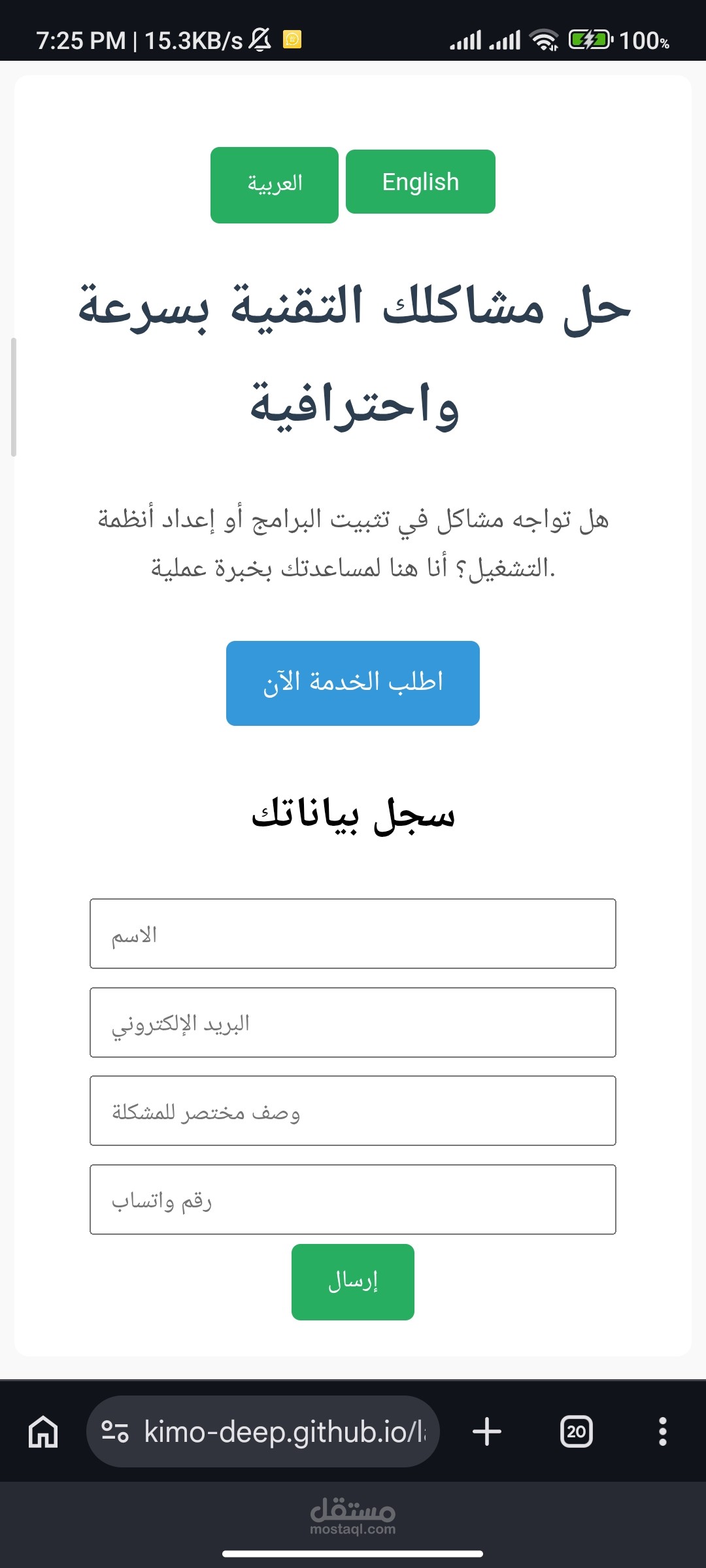Enter the وصف مختصر للمشكلة field

(x=353, y=1111)
